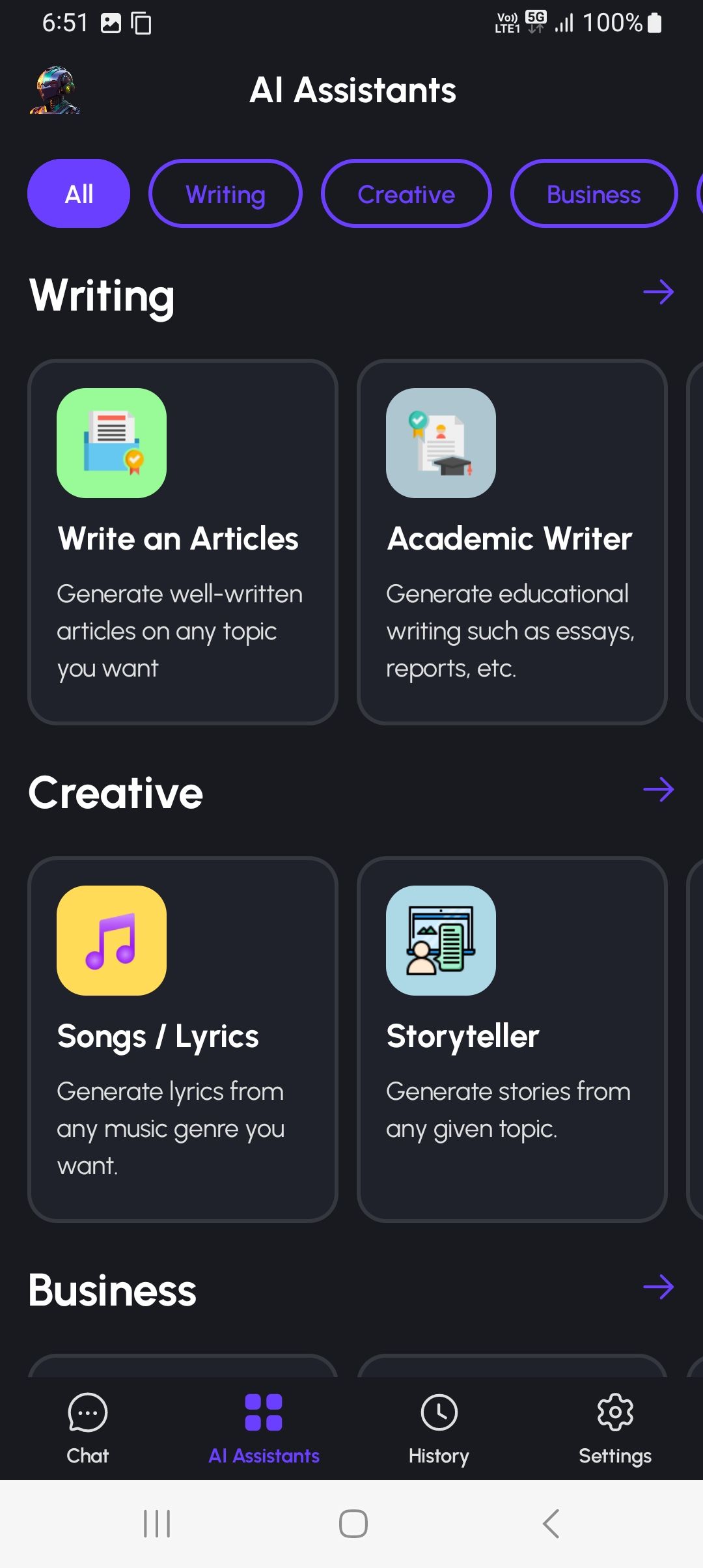The width and height of the screenshot is (703, 1568).
Task: Go back using system back button
Action: (x=551, y=1524)
